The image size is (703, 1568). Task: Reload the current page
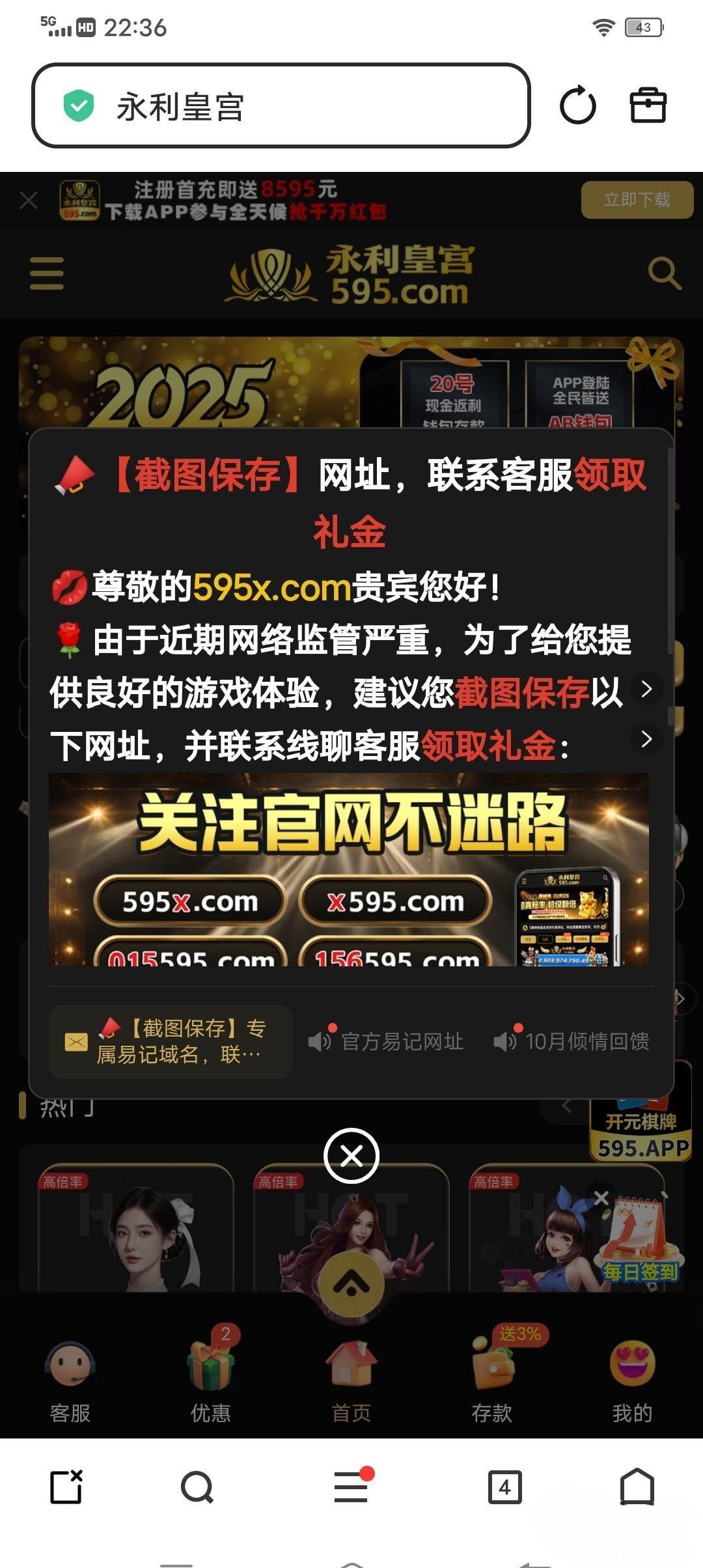pos(577,105)
